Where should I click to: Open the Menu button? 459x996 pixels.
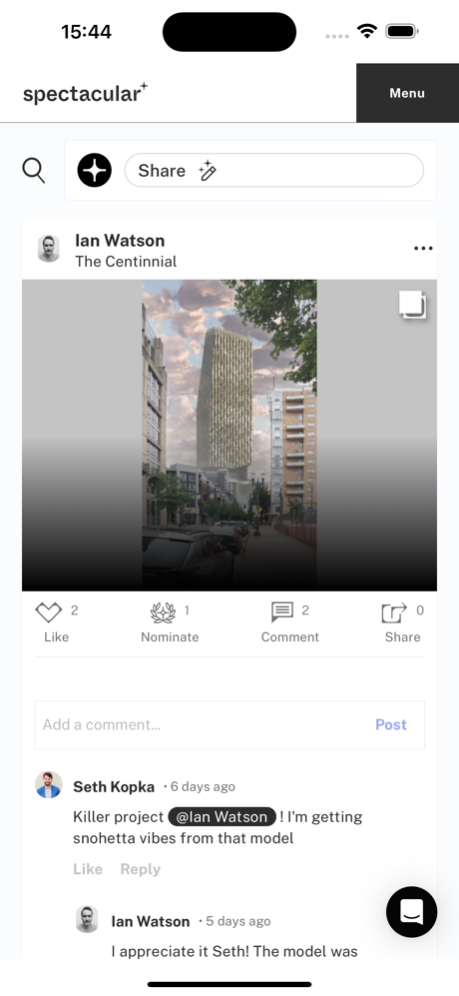coord(407,93)
